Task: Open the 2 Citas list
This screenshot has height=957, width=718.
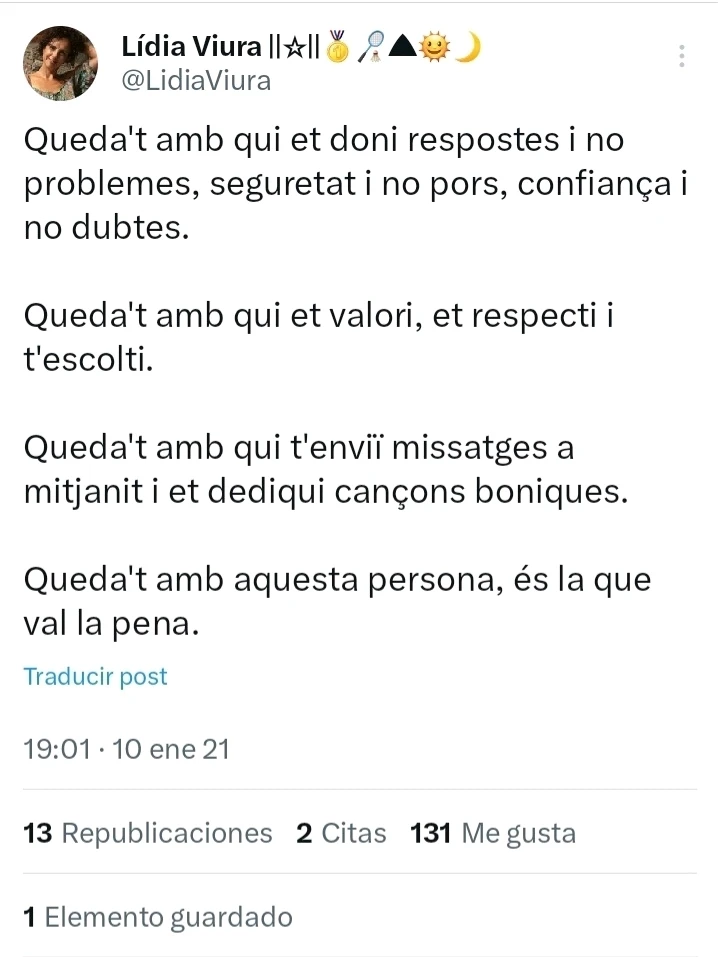Action: 341,833
